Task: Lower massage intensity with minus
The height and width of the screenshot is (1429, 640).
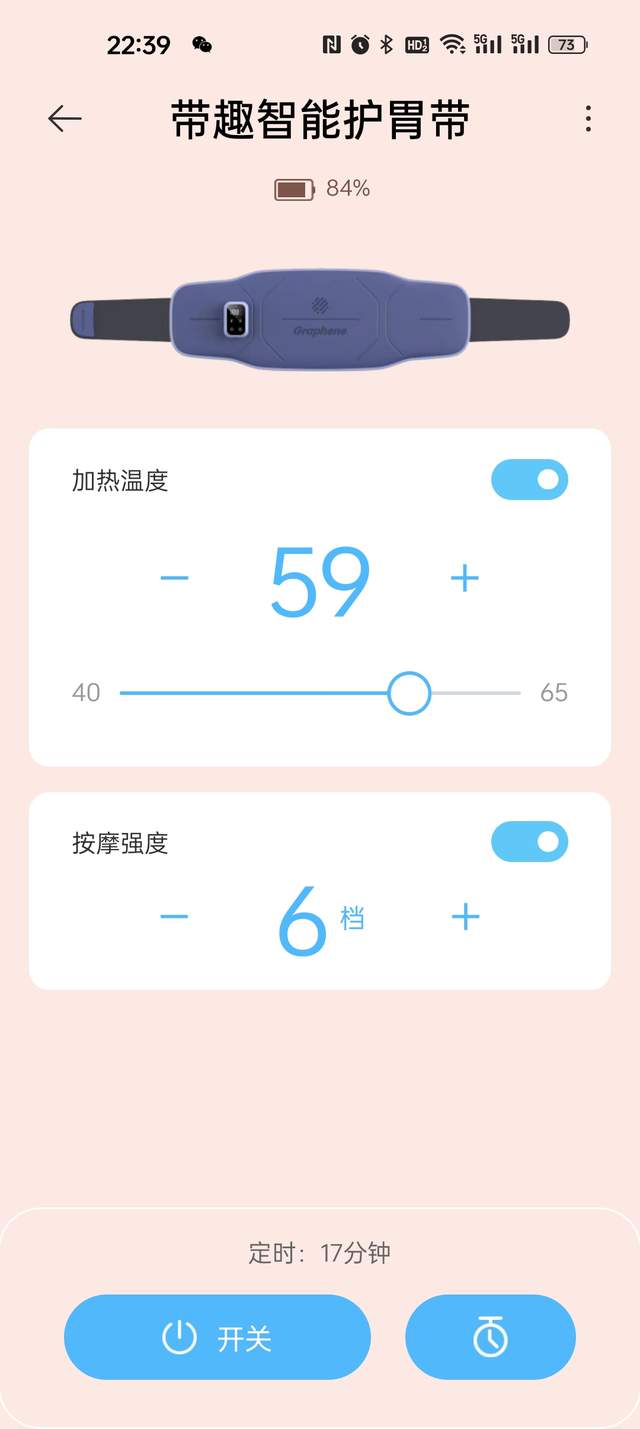Action: [174, 917]
